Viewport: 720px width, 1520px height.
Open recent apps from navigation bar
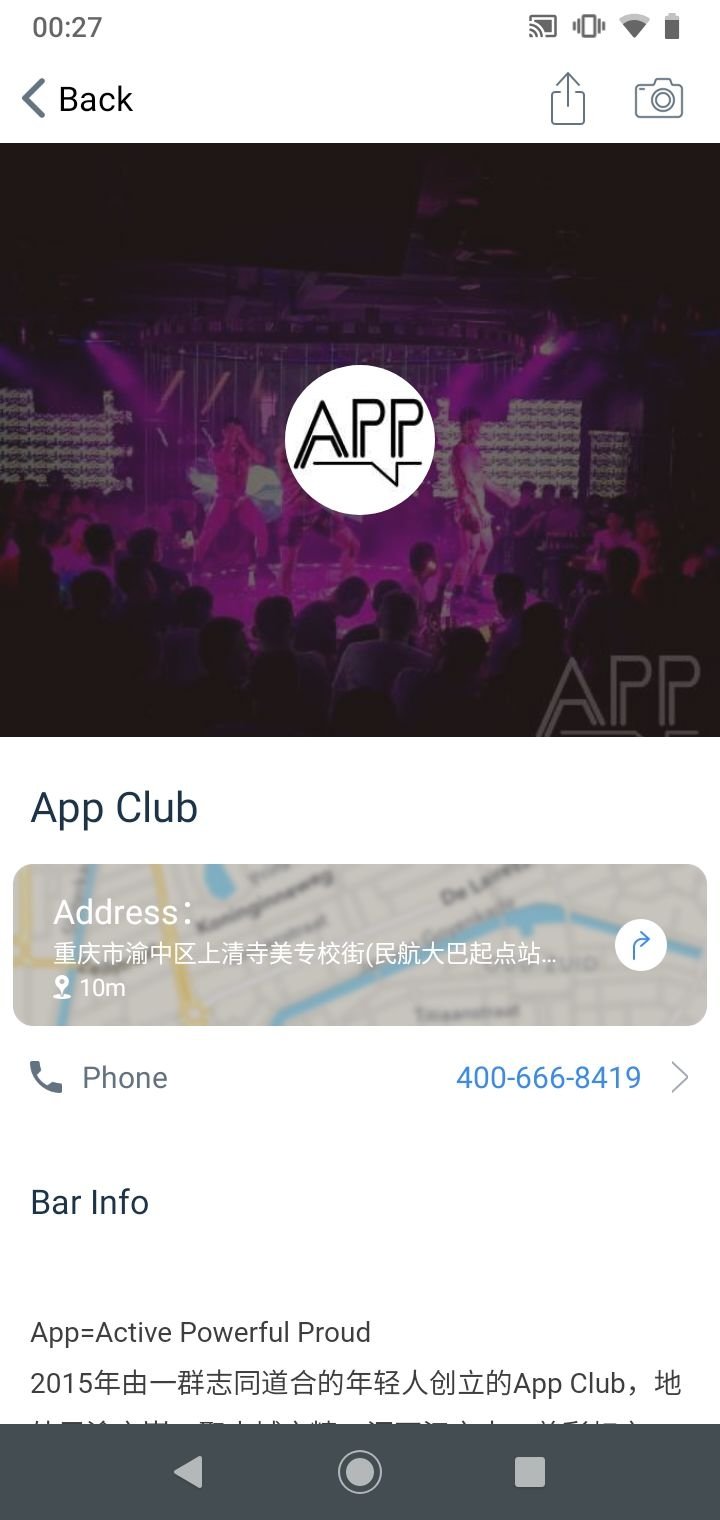pyautogui.click(x=529, y=1472)
